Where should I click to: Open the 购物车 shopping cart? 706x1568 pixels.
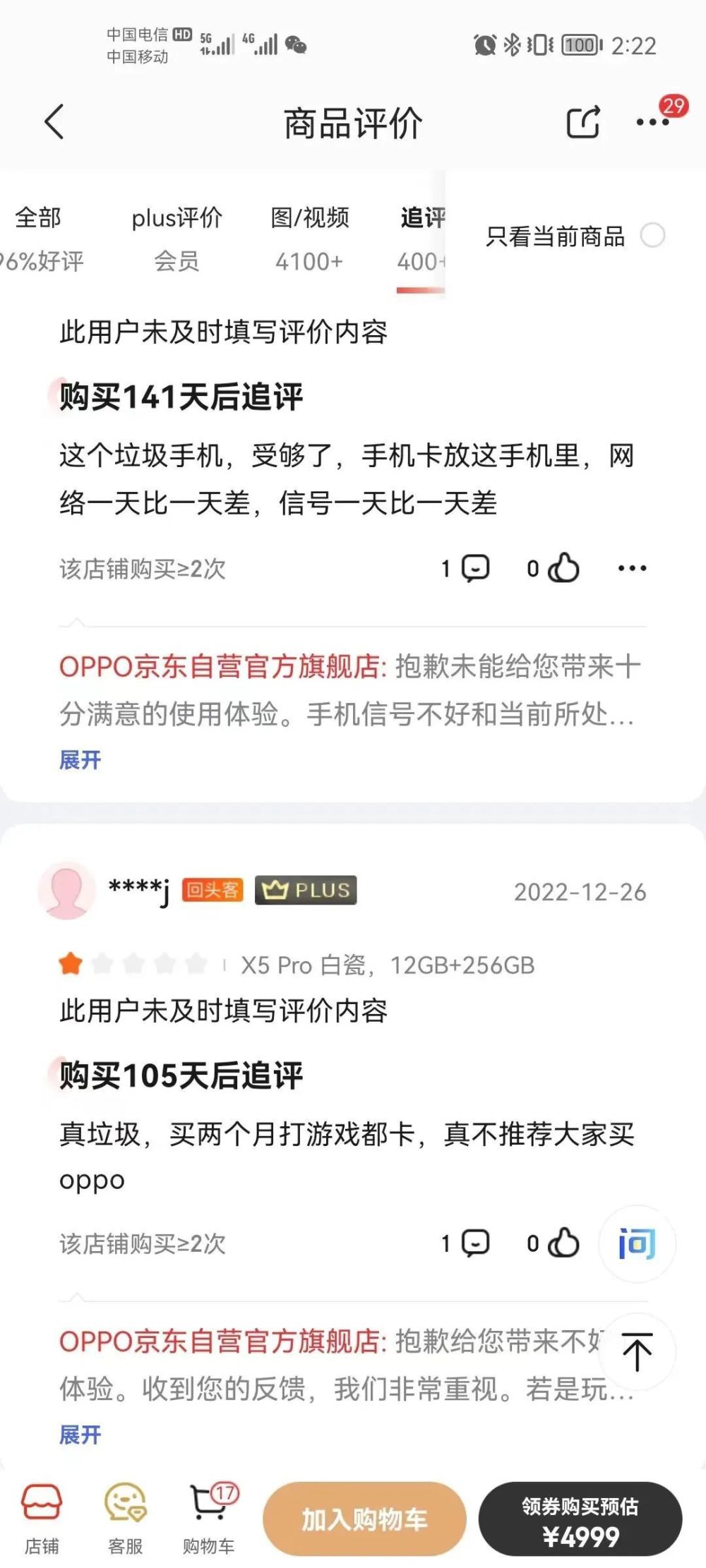point(210,1519)
